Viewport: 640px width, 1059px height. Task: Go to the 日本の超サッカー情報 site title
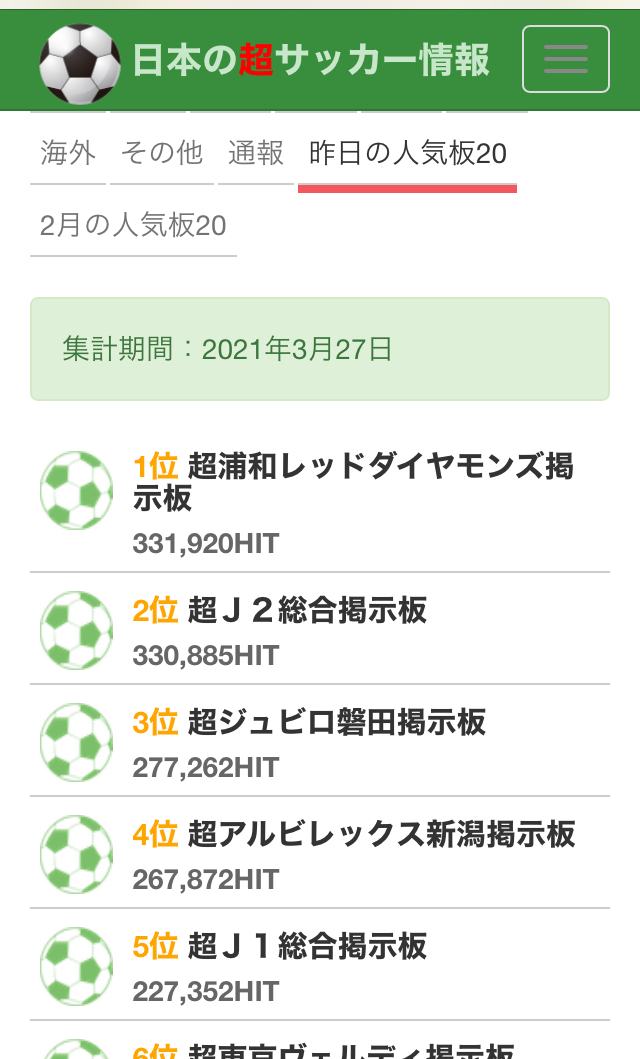pyautogui.click(x=311, y=59)
